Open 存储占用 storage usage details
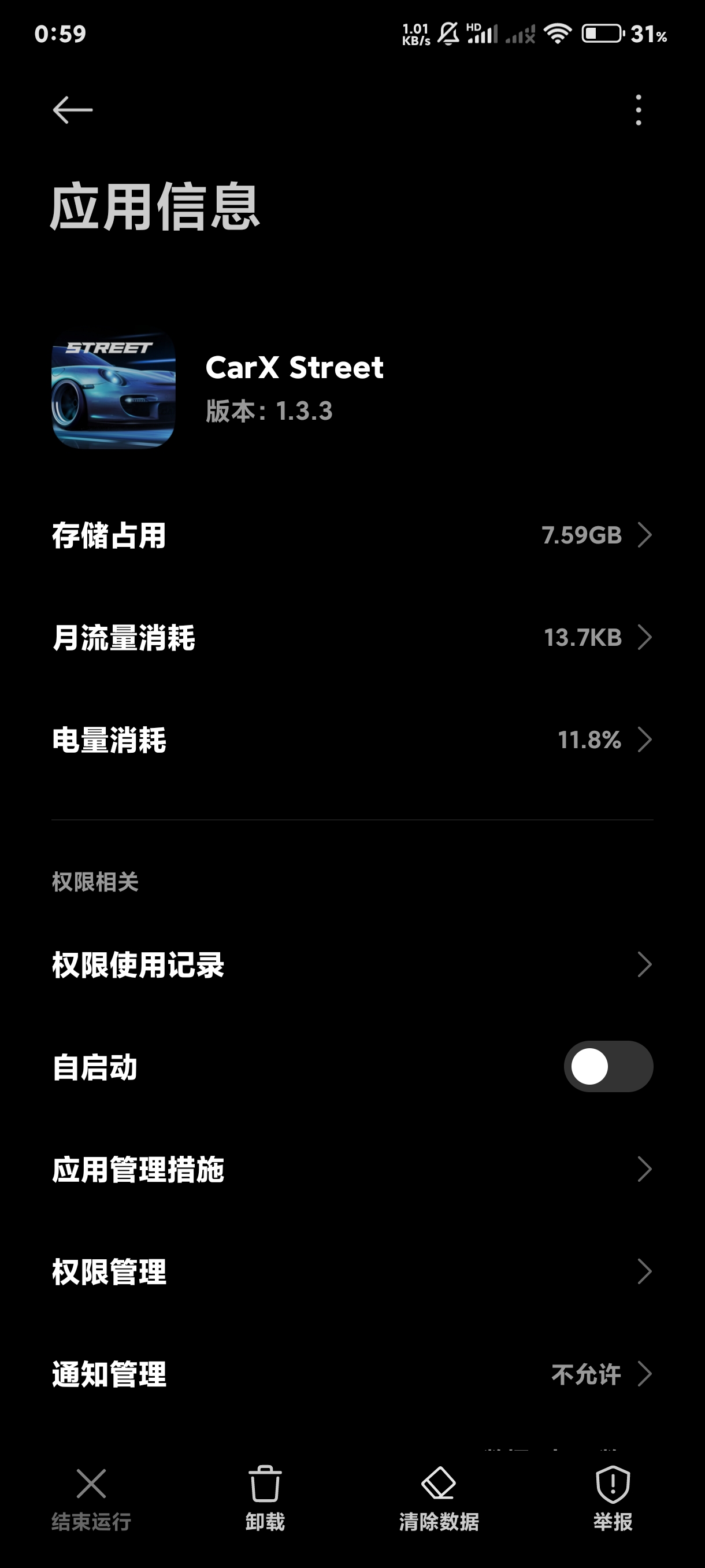This screenshot has height=1568, width=705. [352, 535]
